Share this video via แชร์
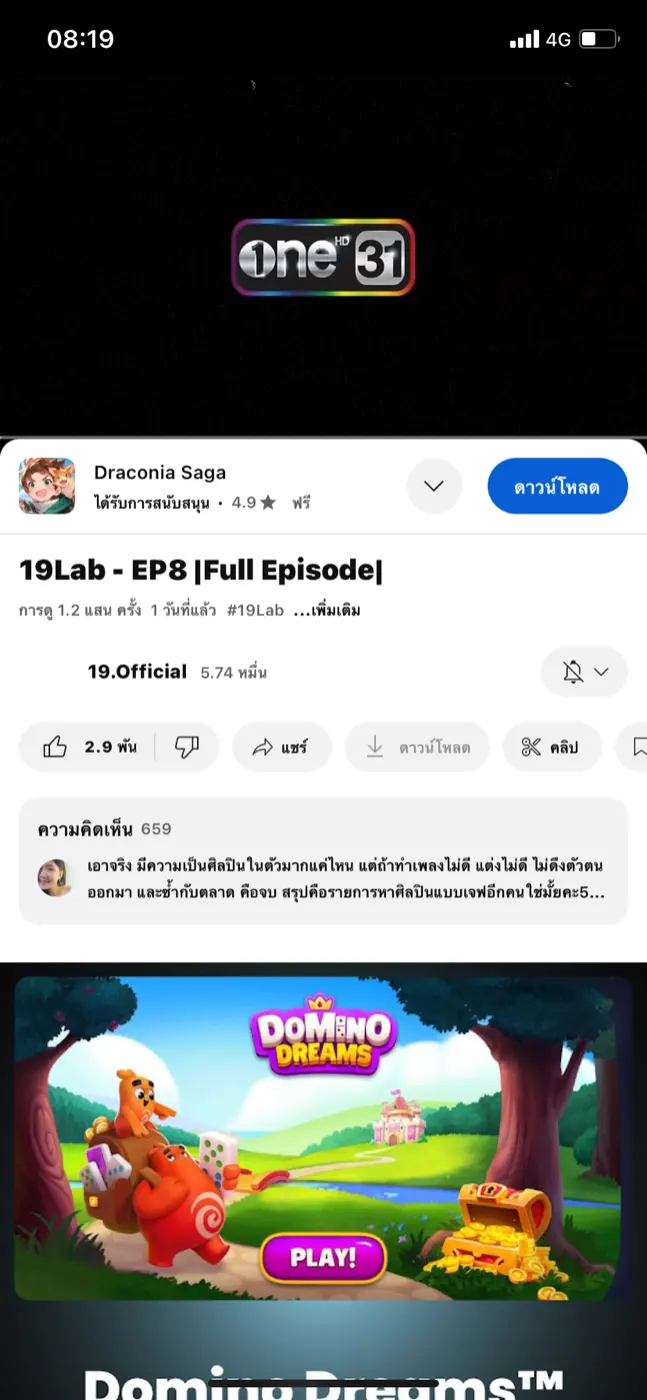Screen dimensions: 647x1400 pyautogui.click(x=280, y=747)
